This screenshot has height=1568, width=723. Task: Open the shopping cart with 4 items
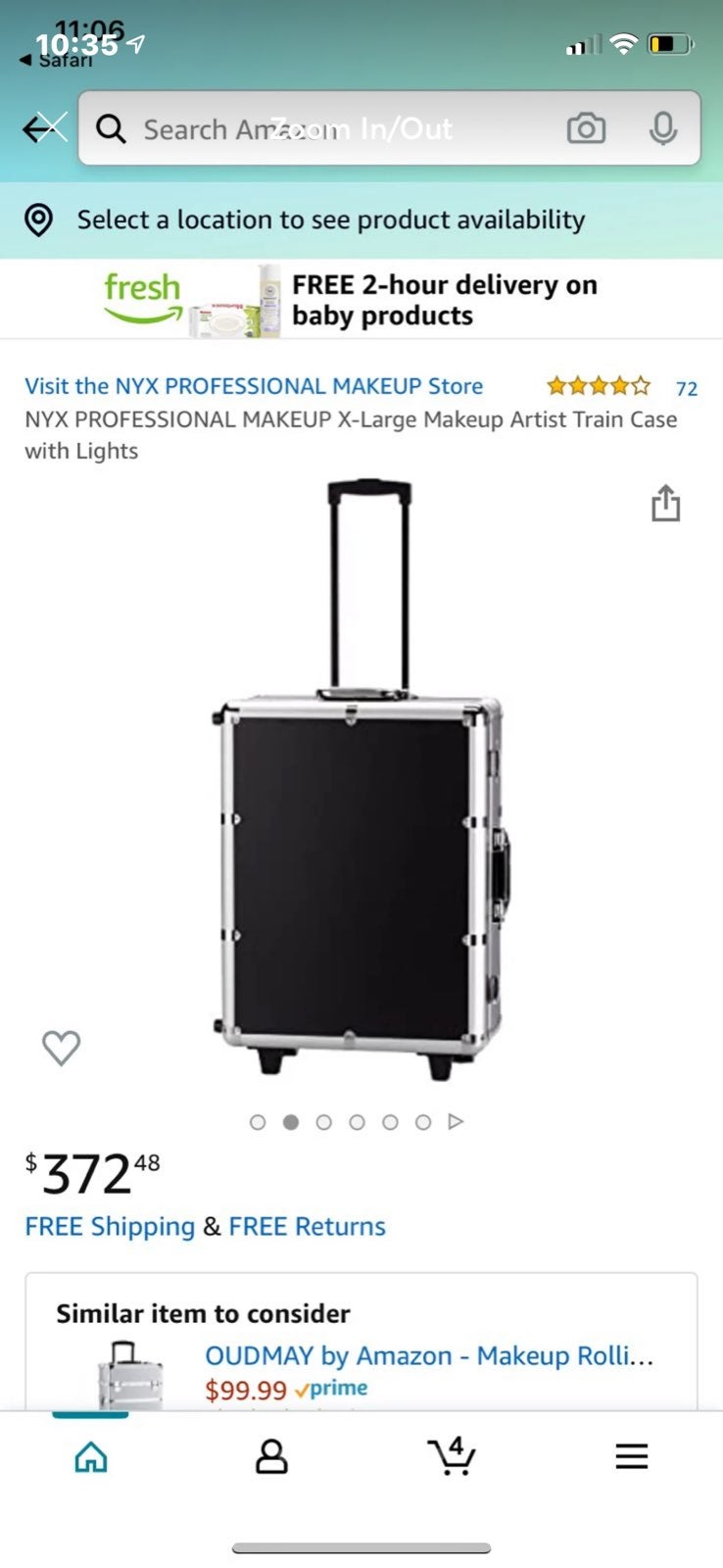(x=452, y=1456)
